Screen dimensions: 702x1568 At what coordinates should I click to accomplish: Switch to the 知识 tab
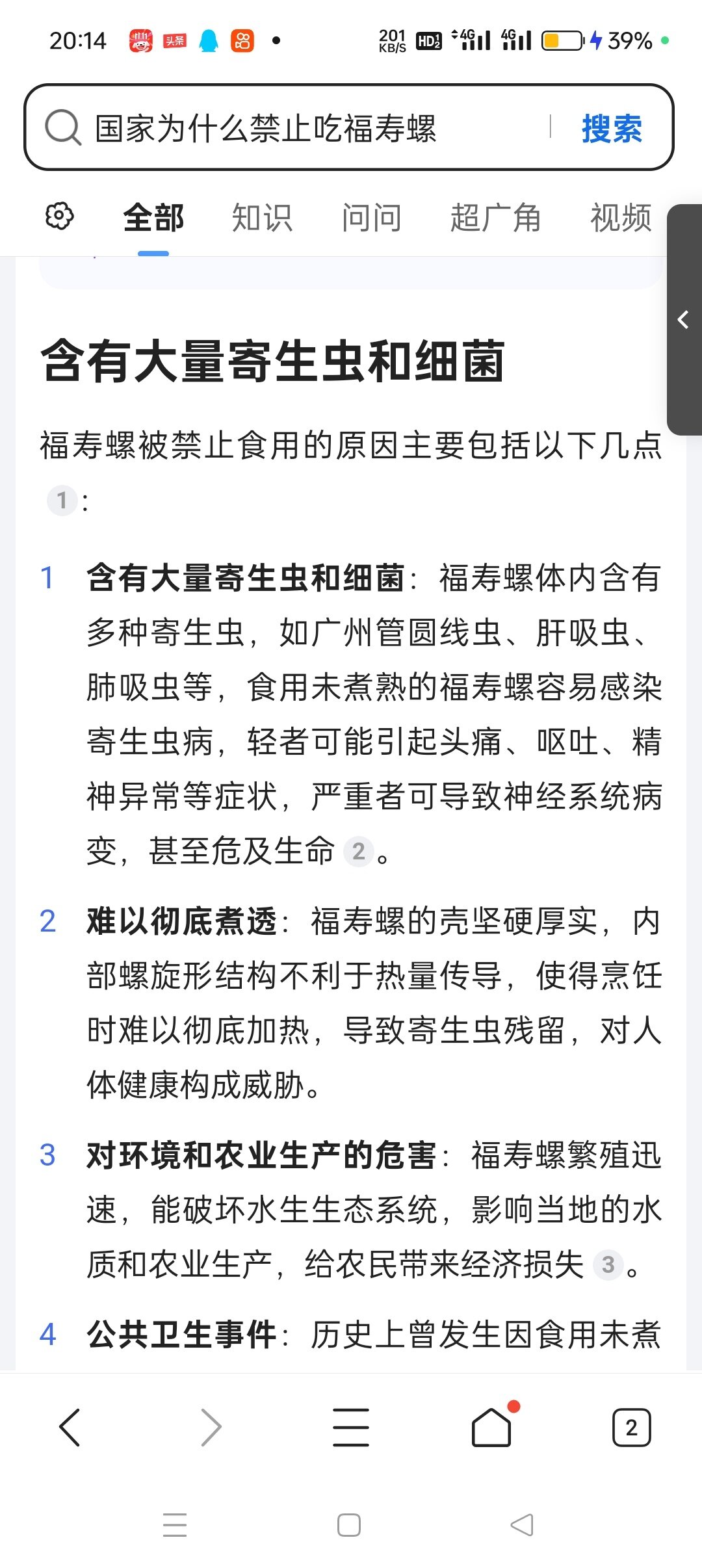pos(262,218)
